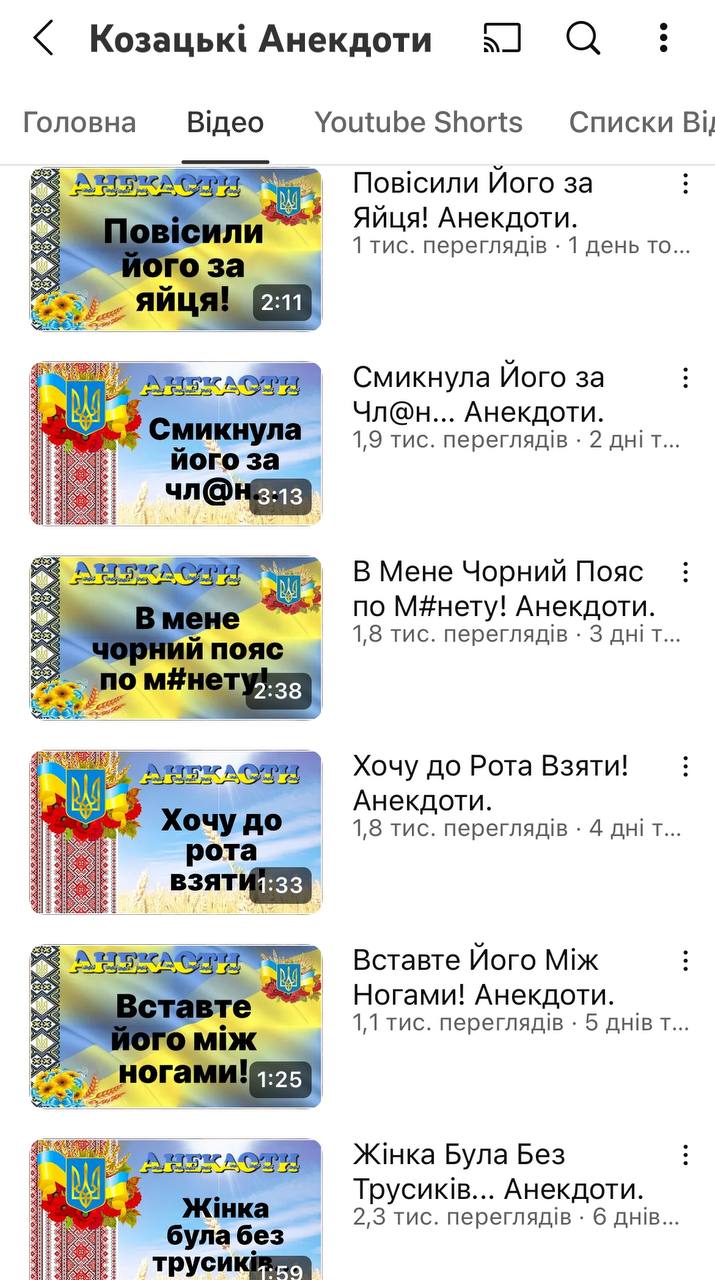Open the video titled "Смикнула Його за Чл@н"
715x1280 pixels.
(x=478, y=394)
